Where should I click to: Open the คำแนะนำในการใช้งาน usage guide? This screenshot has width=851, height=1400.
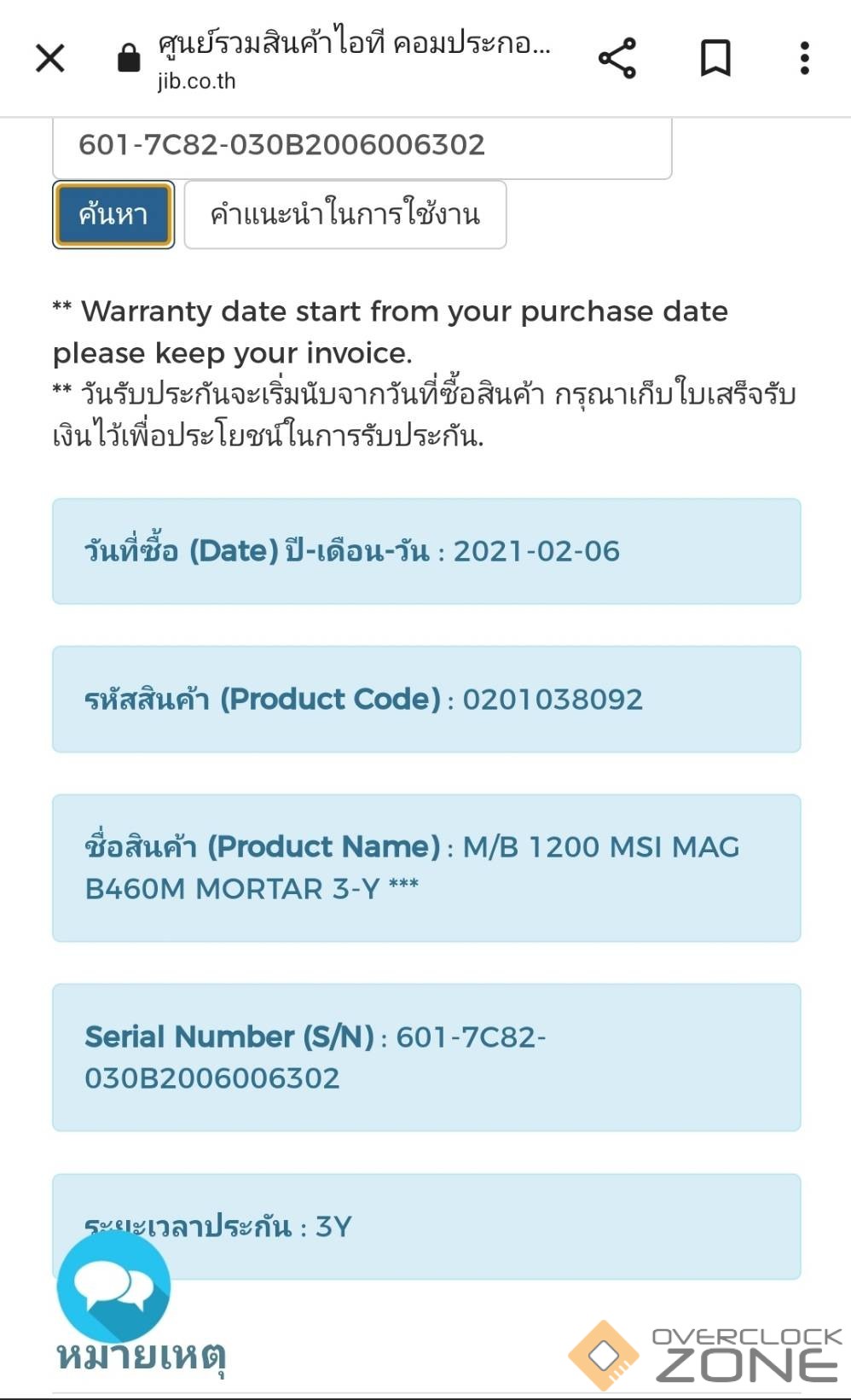tap(345, 214)
